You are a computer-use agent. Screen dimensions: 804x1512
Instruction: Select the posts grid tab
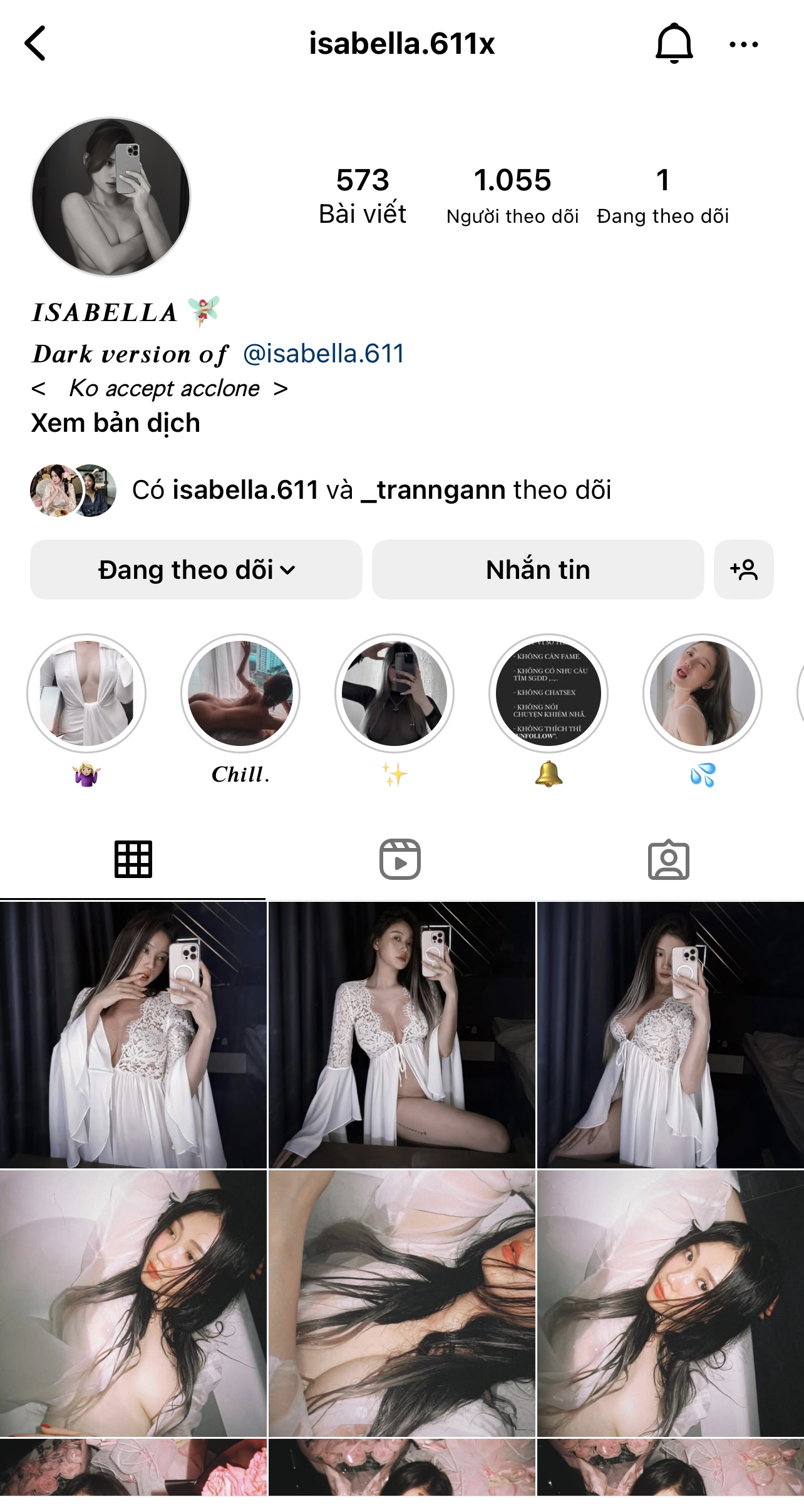tap(133, 859)
